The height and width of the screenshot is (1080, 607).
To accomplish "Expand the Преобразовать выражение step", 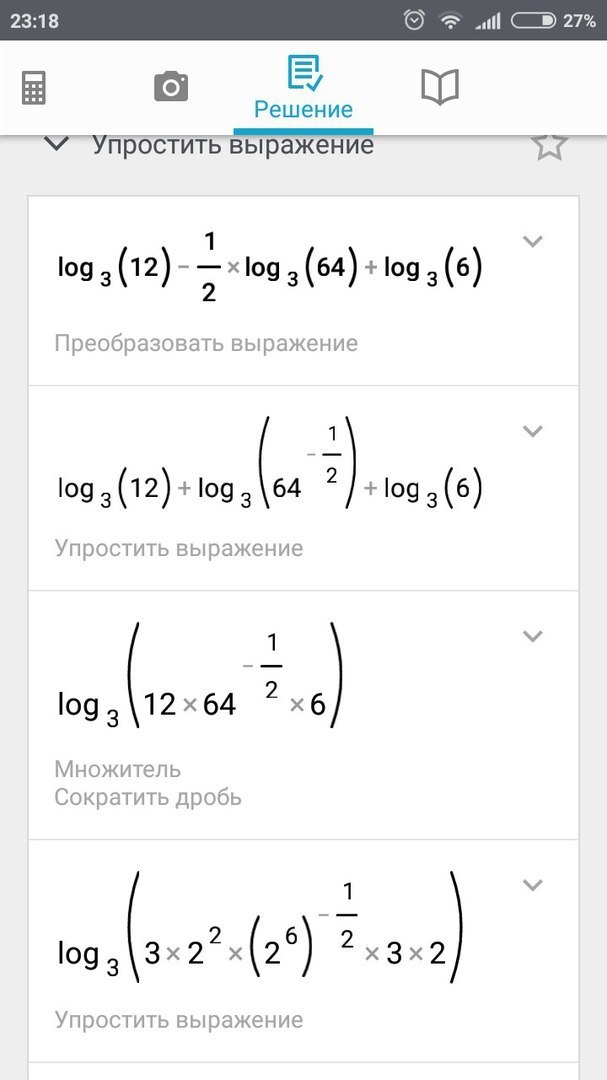I will pyautogui.click(x=533, y=241).
